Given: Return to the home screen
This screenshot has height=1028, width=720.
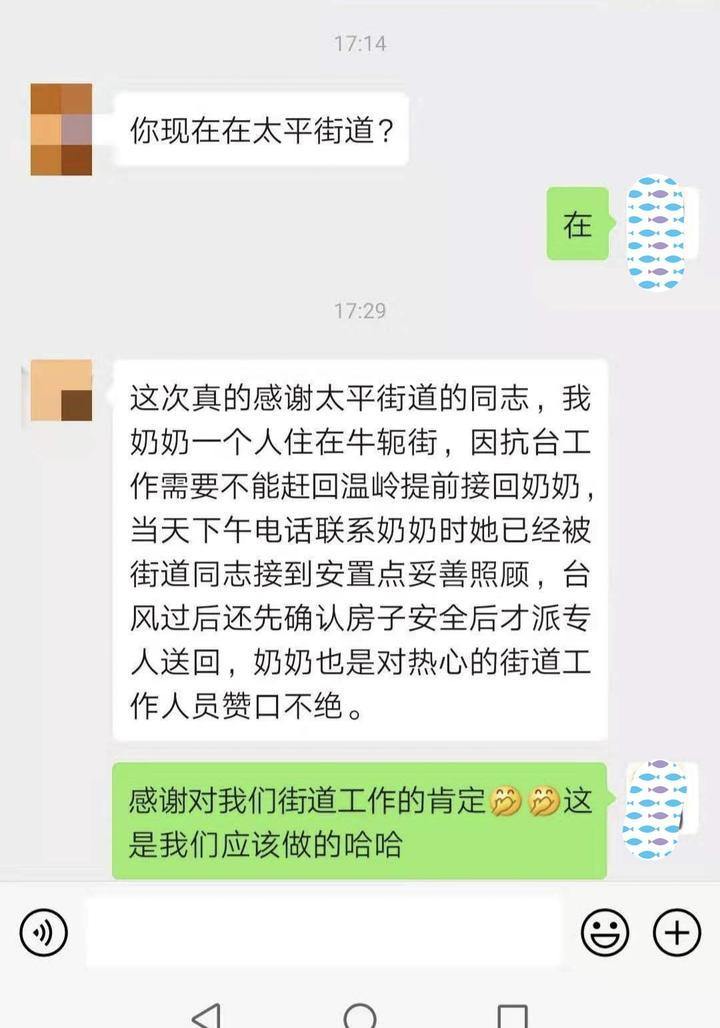Looking at the screenshot, I should [360, 1017].
